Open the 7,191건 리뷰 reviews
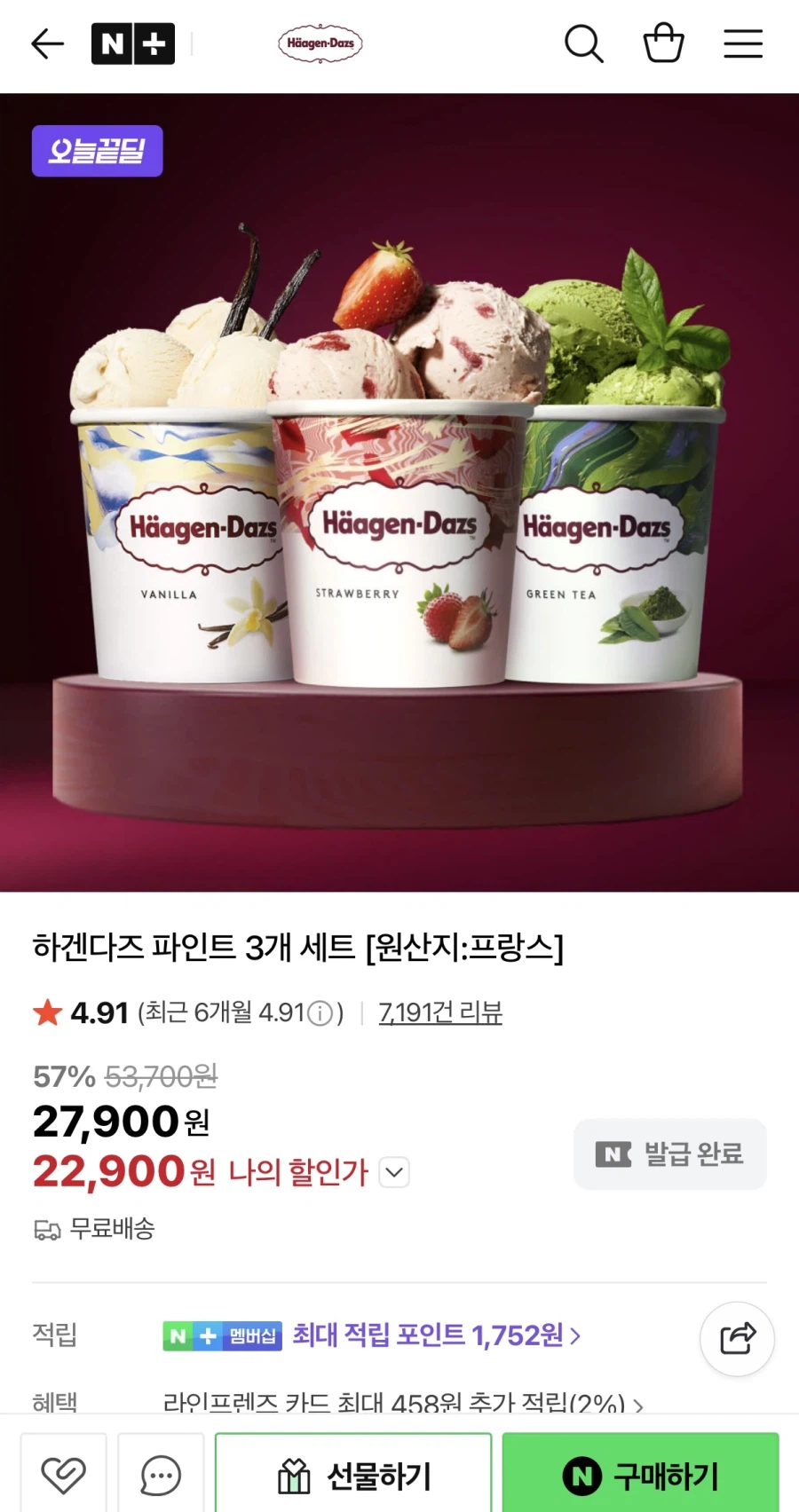Image resolution: width=799 pixels, height=1512 pixels. tap(440, 1012)
